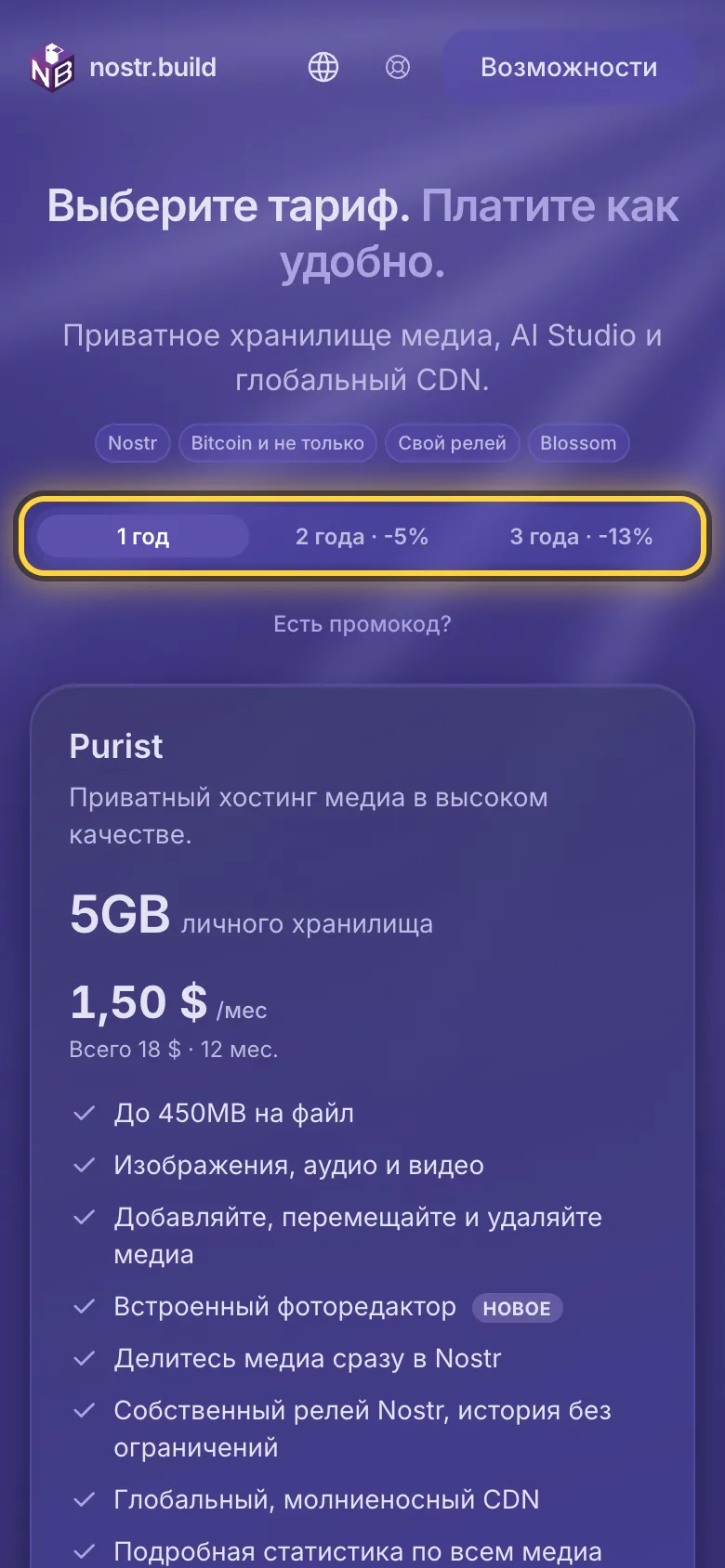725x1568 pixels.
Task: Open the Возможности button
Action: (x=569, y=67)
